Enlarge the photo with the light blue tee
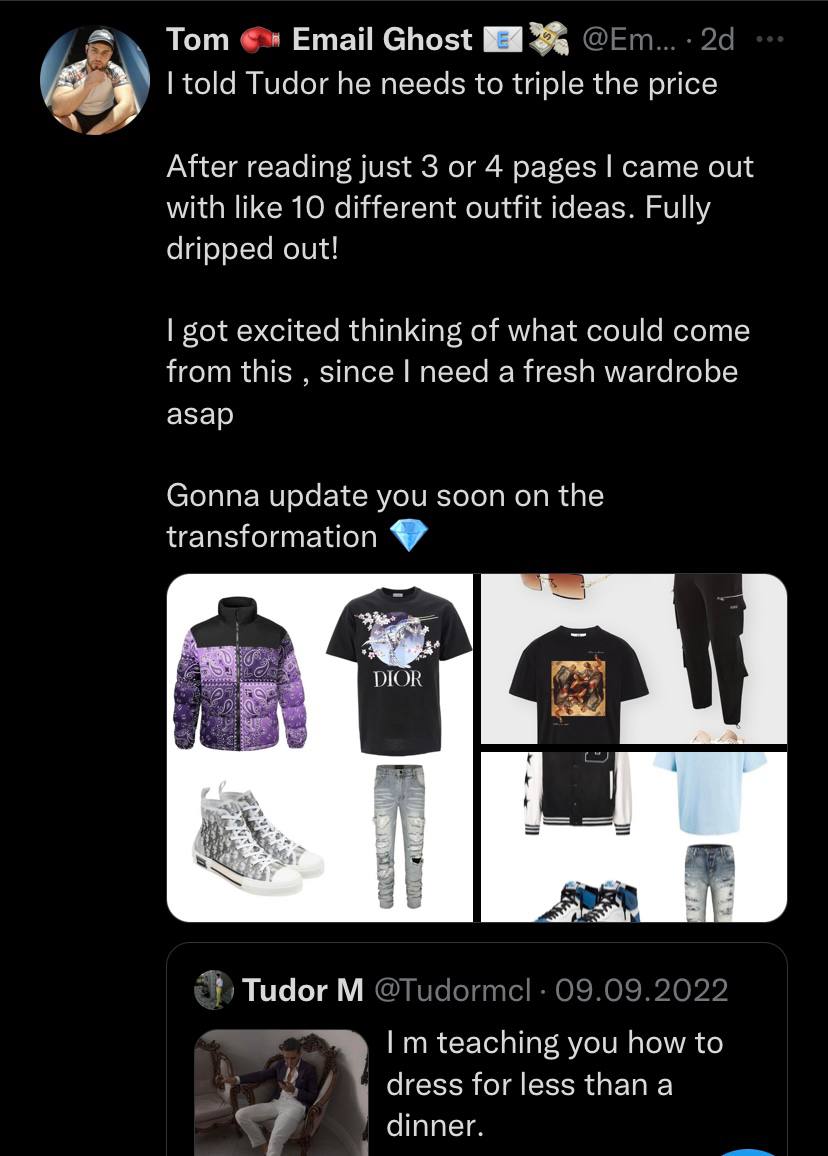 634,836
